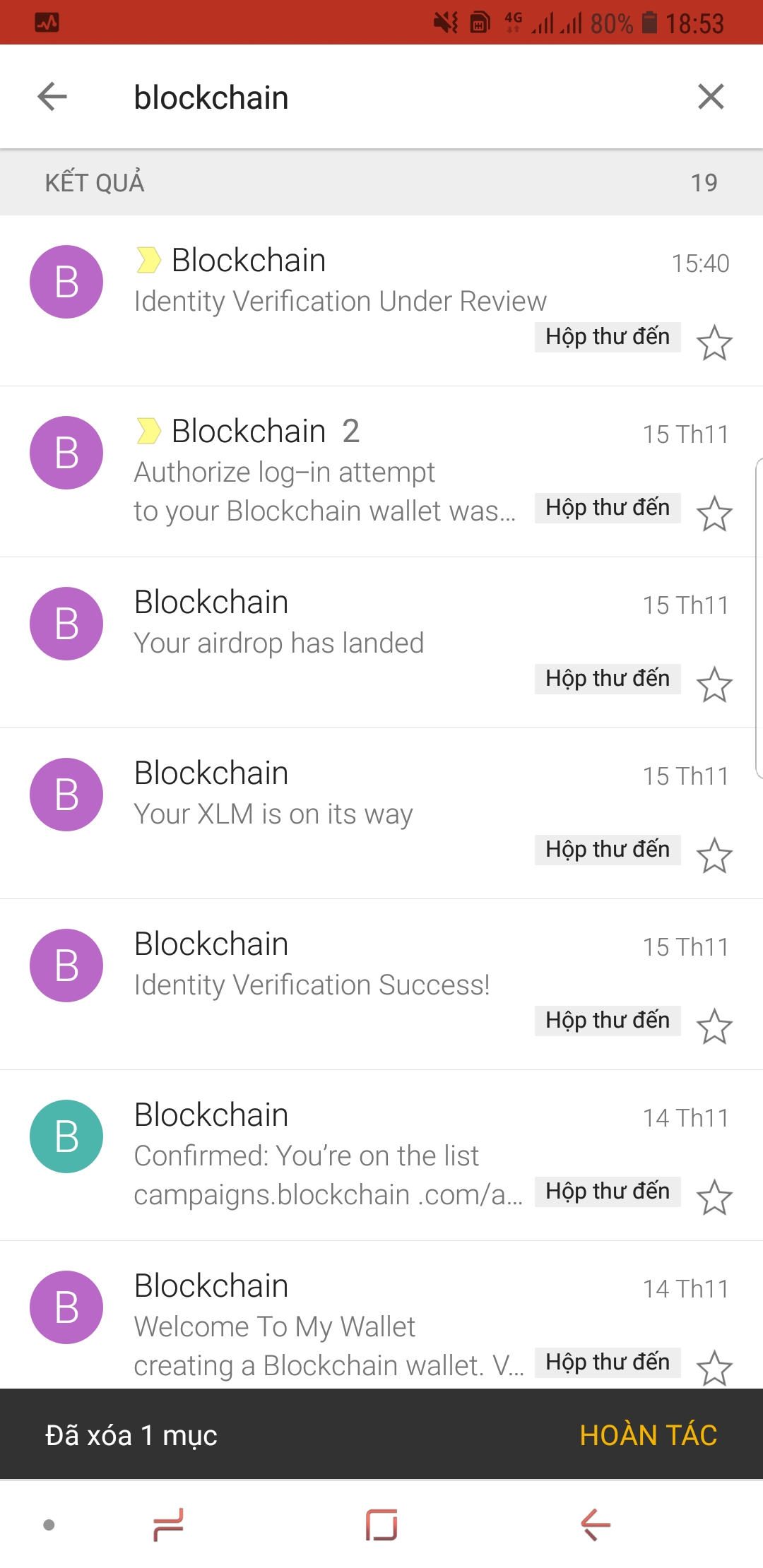Viewport: 763px width, 1568px height.
Task: Star the Identity Verification Under Review email
Action: 714,343
